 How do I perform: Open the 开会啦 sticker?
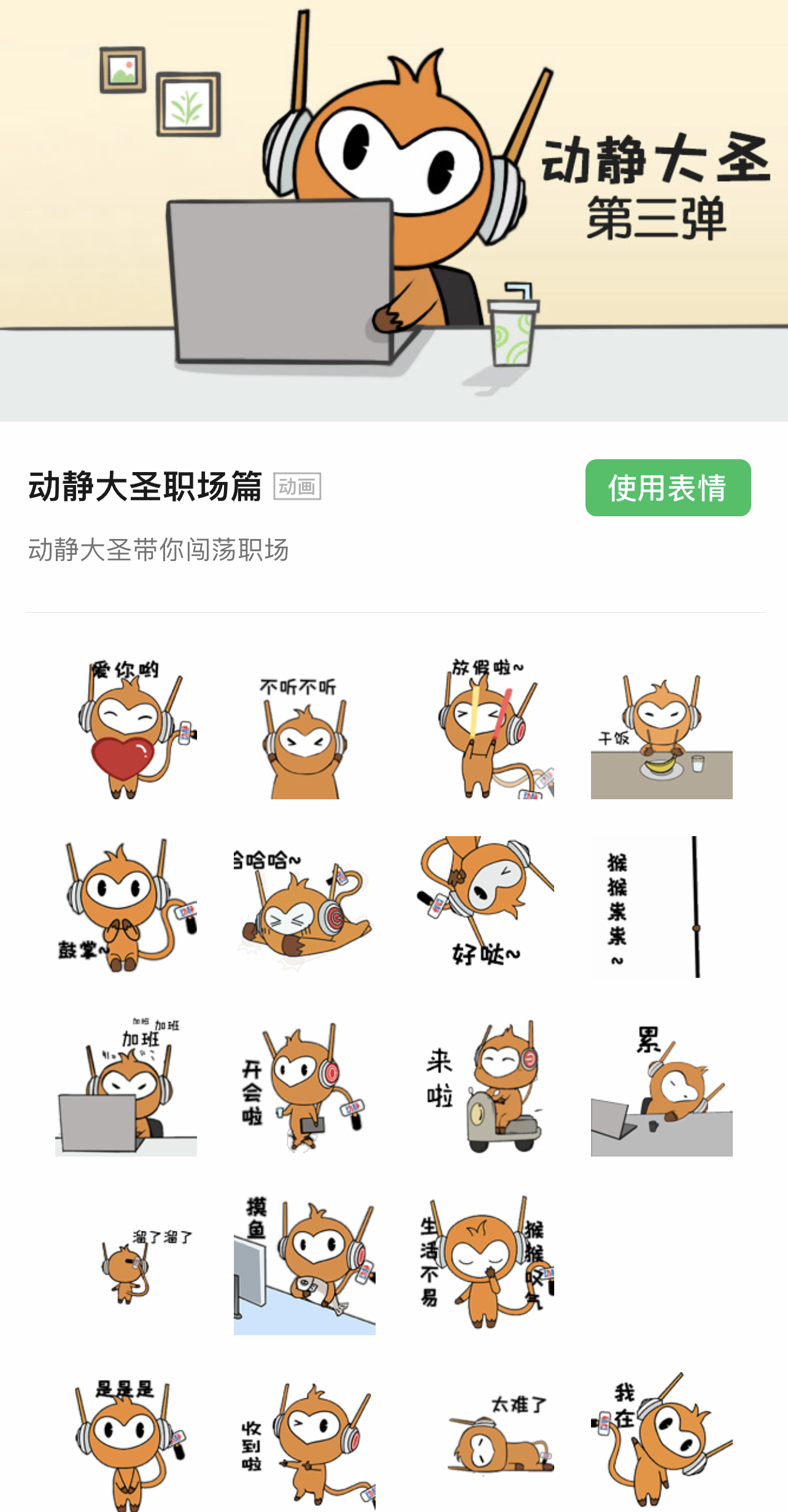304,1086
